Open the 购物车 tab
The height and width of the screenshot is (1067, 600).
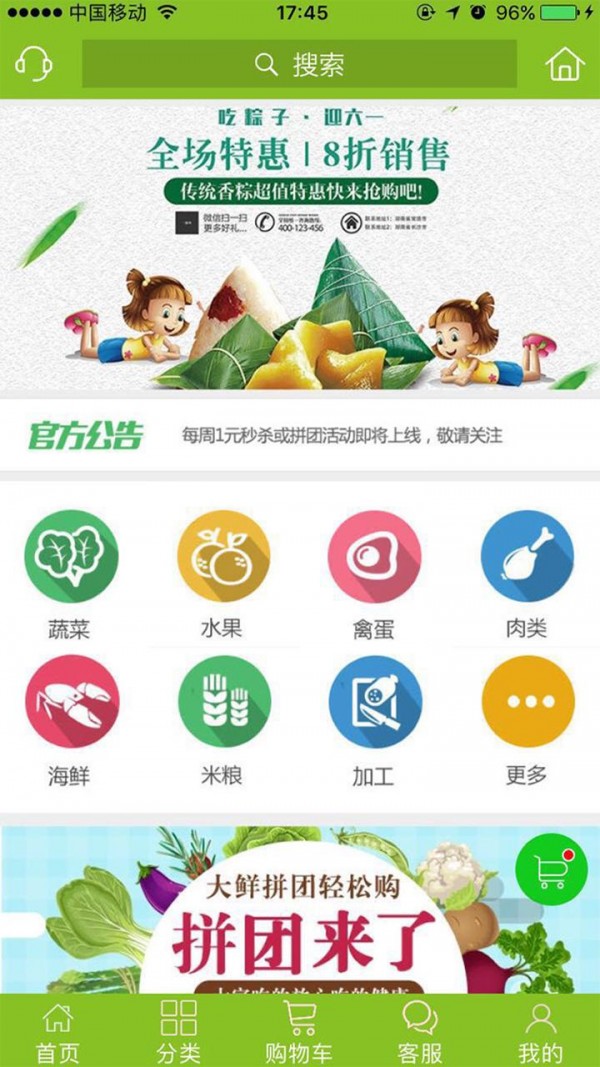point(299,1032)
